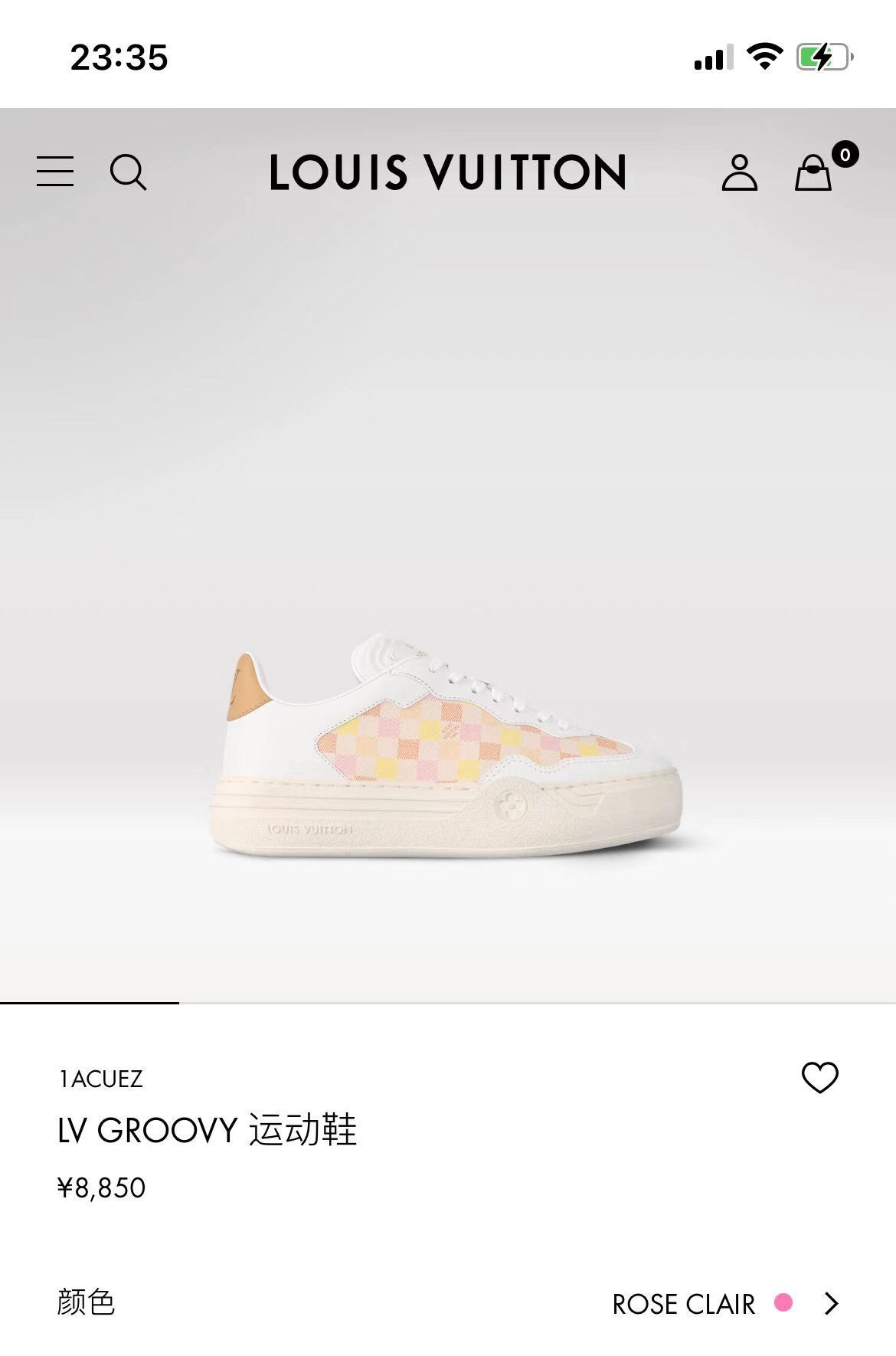Open the hamburger menu
This screenshot has height=1356, width=896.
click(x=55, y=172)
